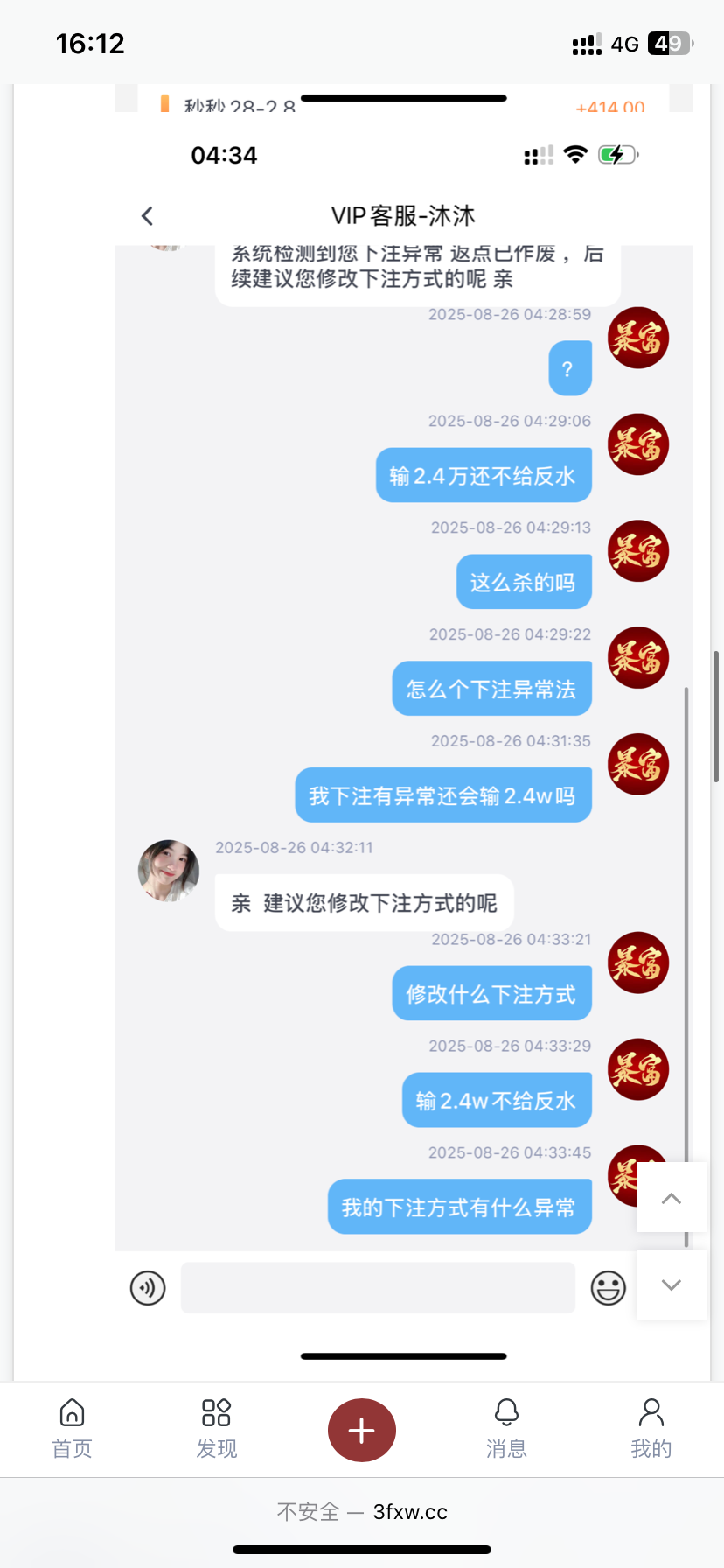Tap the 3fxw.cc address bar

362,1511
